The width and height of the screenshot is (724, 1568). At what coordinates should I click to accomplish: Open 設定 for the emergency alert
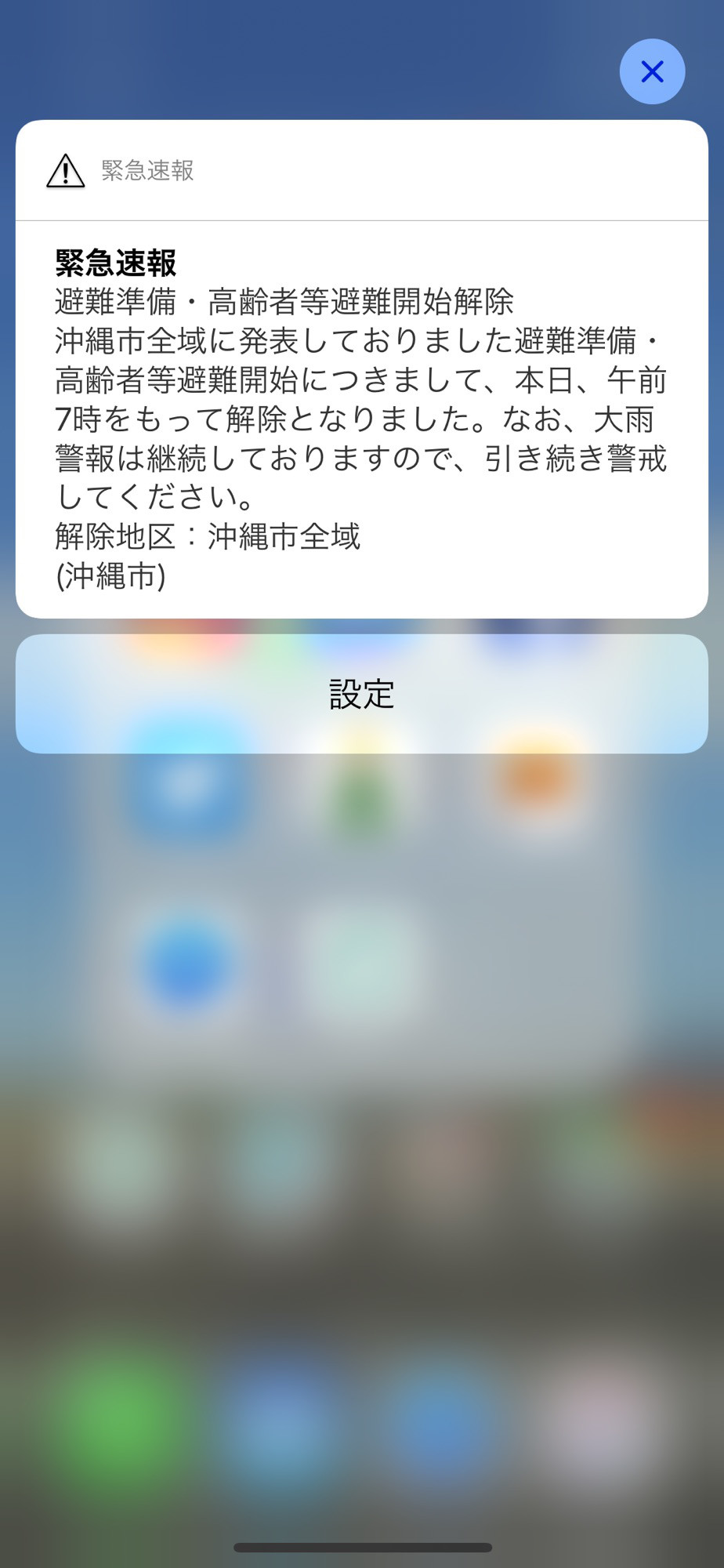coord(361,694)
